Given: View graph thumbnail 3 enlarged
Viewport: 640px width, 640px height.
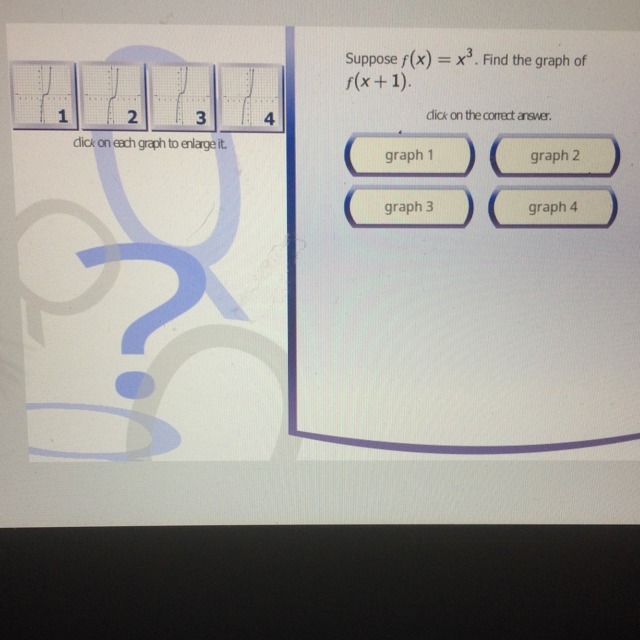Looking at the screenshot, I should 180,95.
